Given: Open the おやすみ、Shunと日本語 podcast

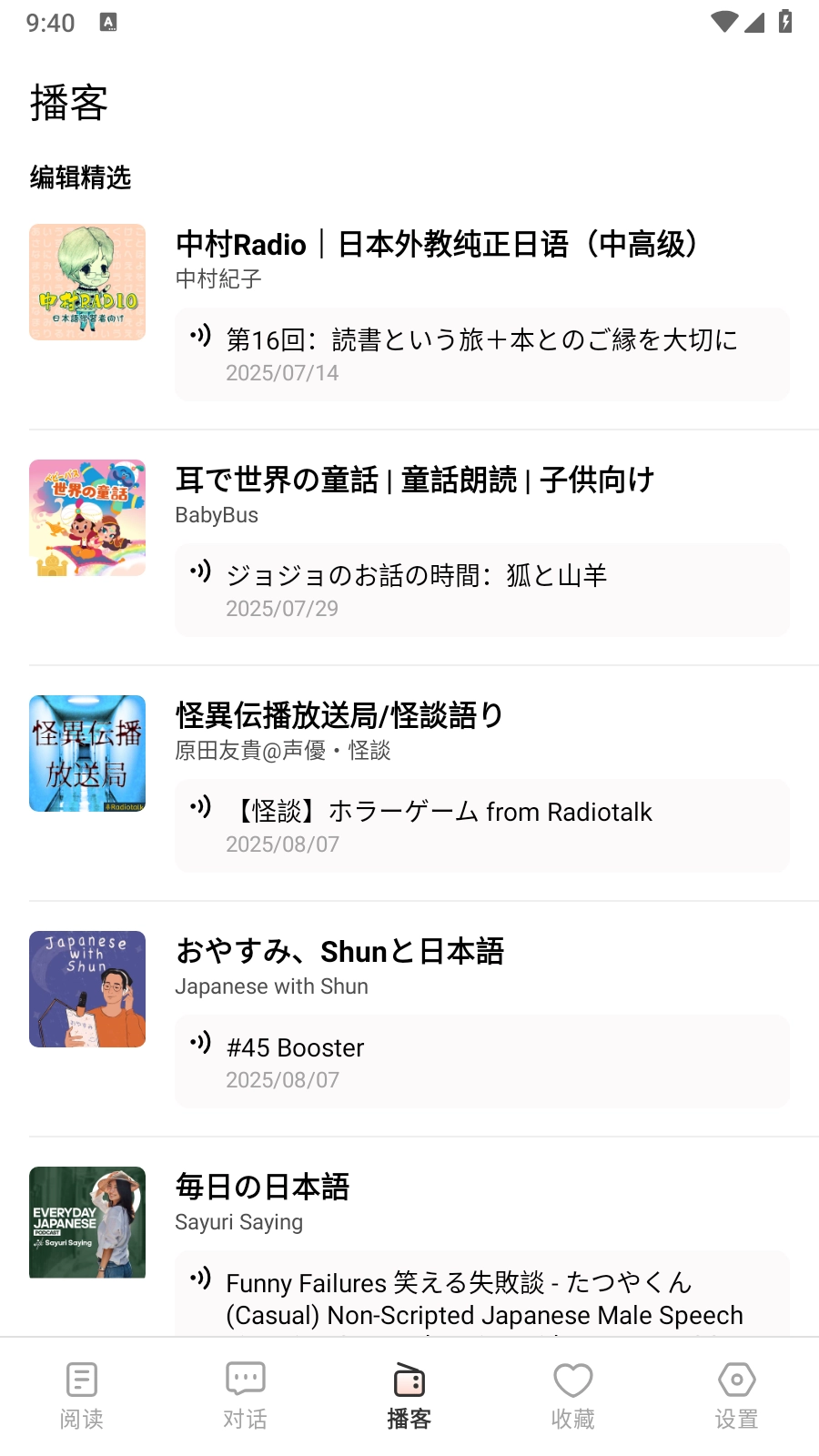Looking at the screenshot, I should (x=339, y=952).
